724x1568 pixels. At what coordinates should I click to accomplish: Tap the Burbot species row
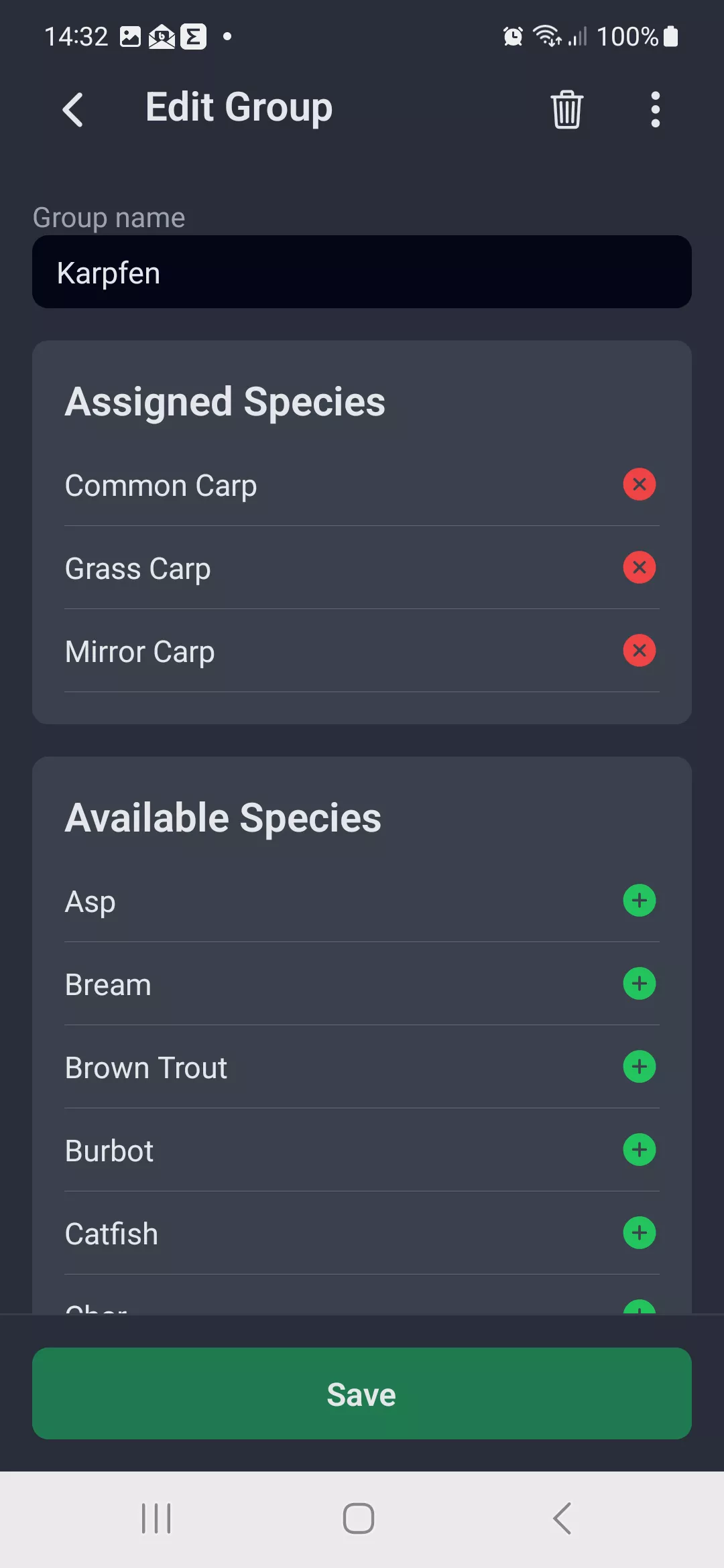(268, 1150)
